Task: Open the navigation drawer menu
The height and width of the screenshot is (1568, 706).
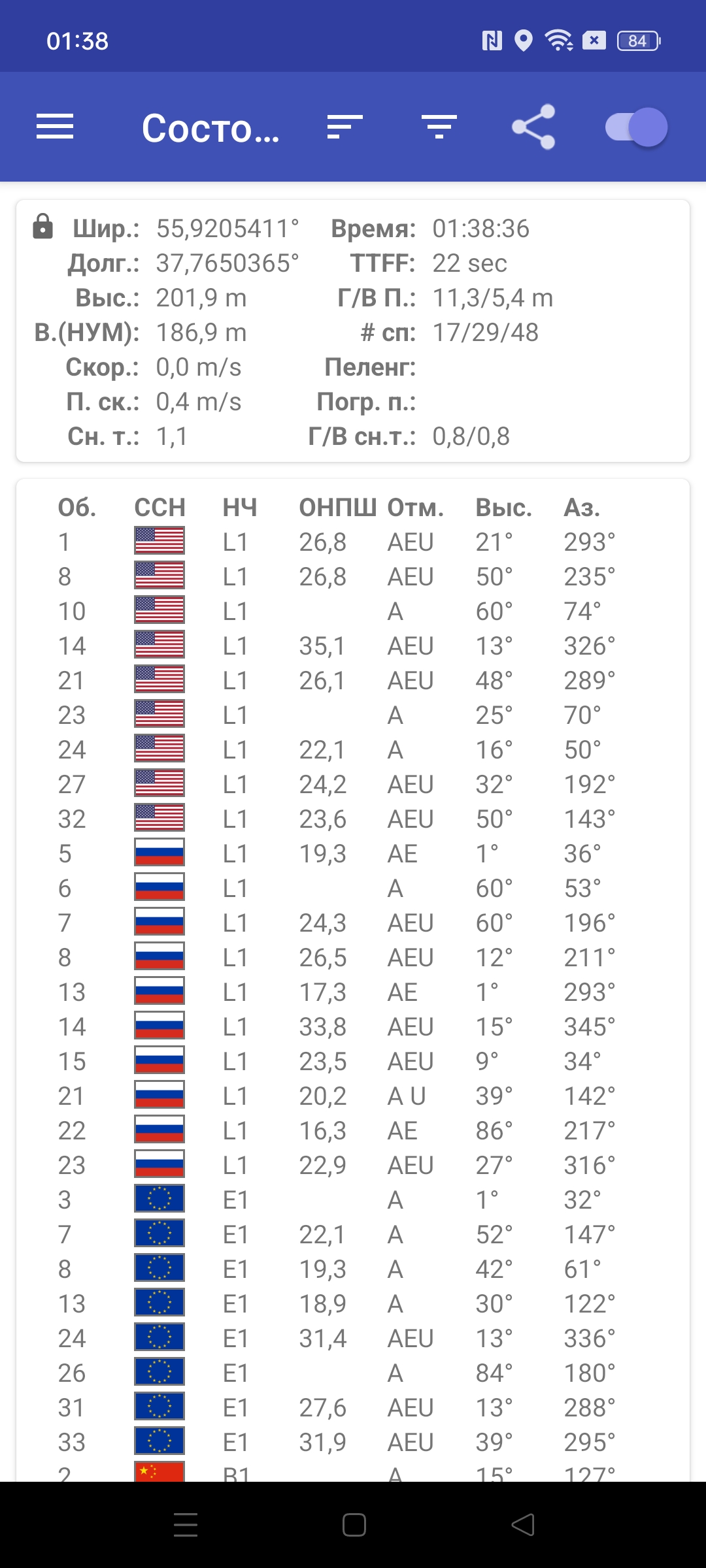Action: [55, 127]
